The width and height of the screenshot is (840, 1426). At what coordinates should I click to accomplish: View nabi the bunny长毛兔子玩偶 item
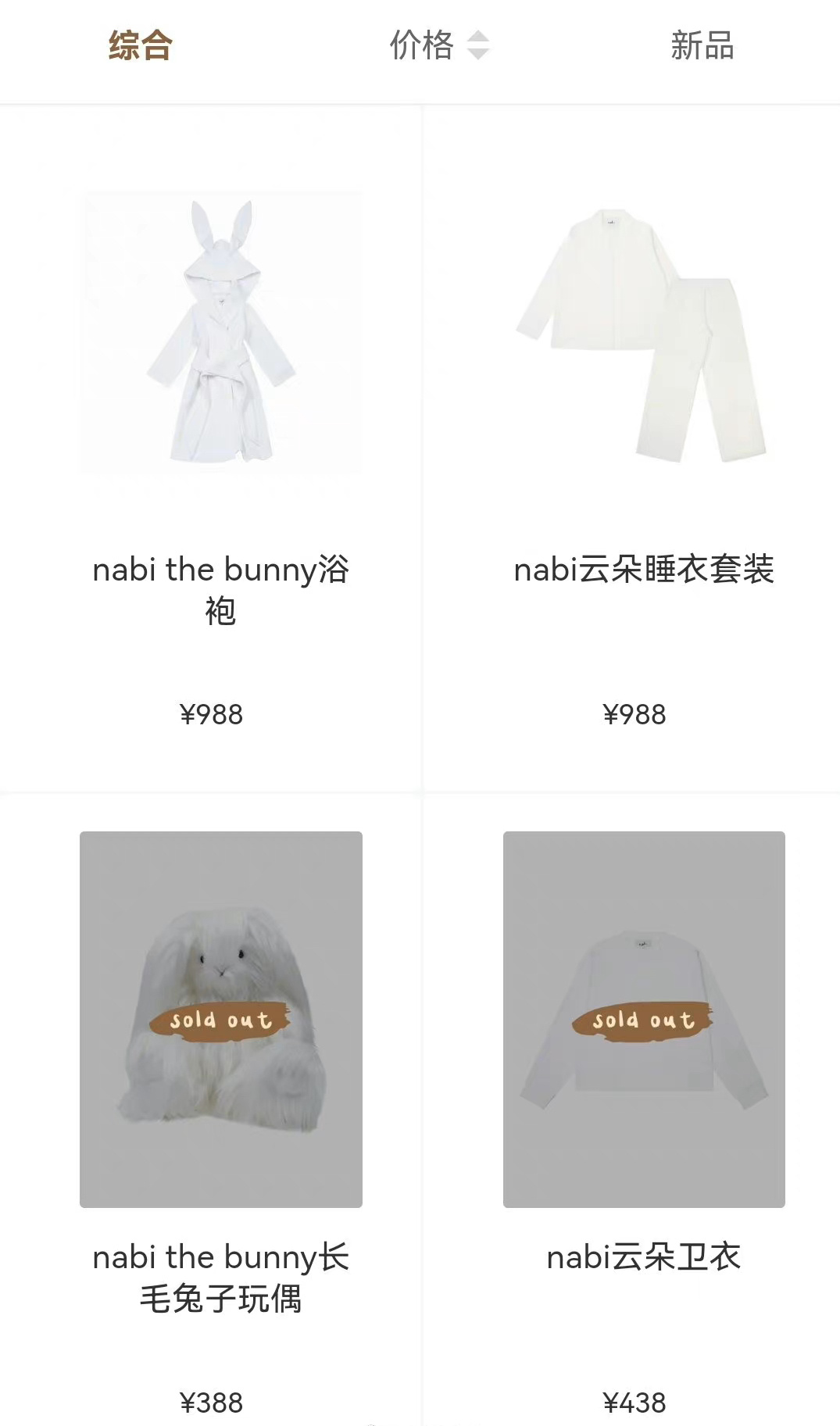pos(221,1019)
